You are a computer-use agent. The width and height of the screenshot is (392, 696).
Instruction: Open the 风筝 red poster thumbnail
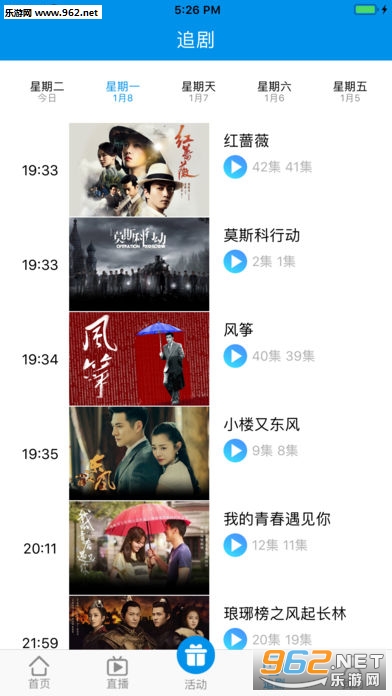[x=139, y=359]
